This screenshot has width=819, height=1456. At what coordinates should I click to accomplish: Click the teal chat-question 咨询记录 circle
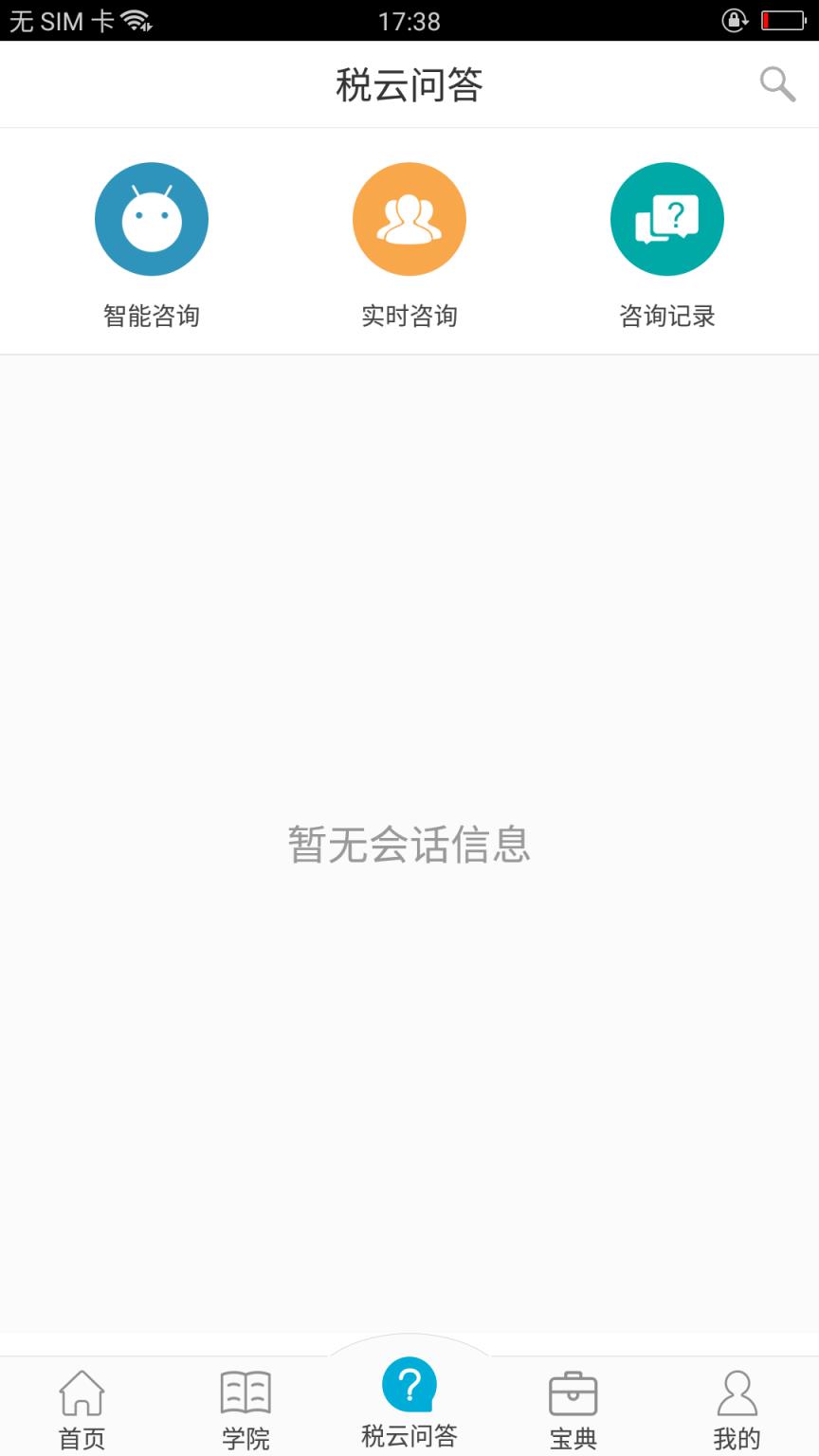(x=667, y=218)
